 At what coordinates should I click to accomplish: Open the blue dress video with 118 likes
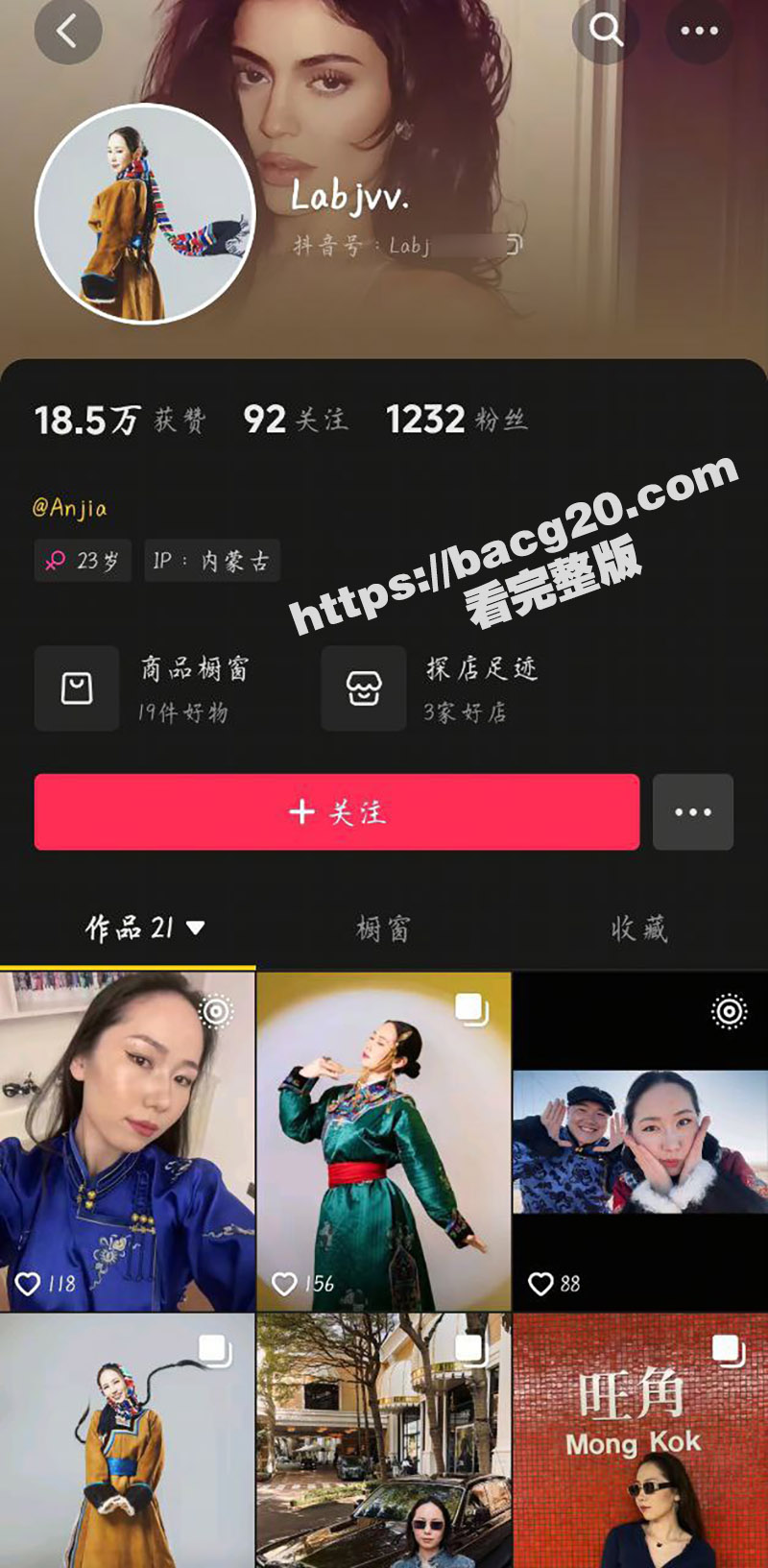[128, 1141]
